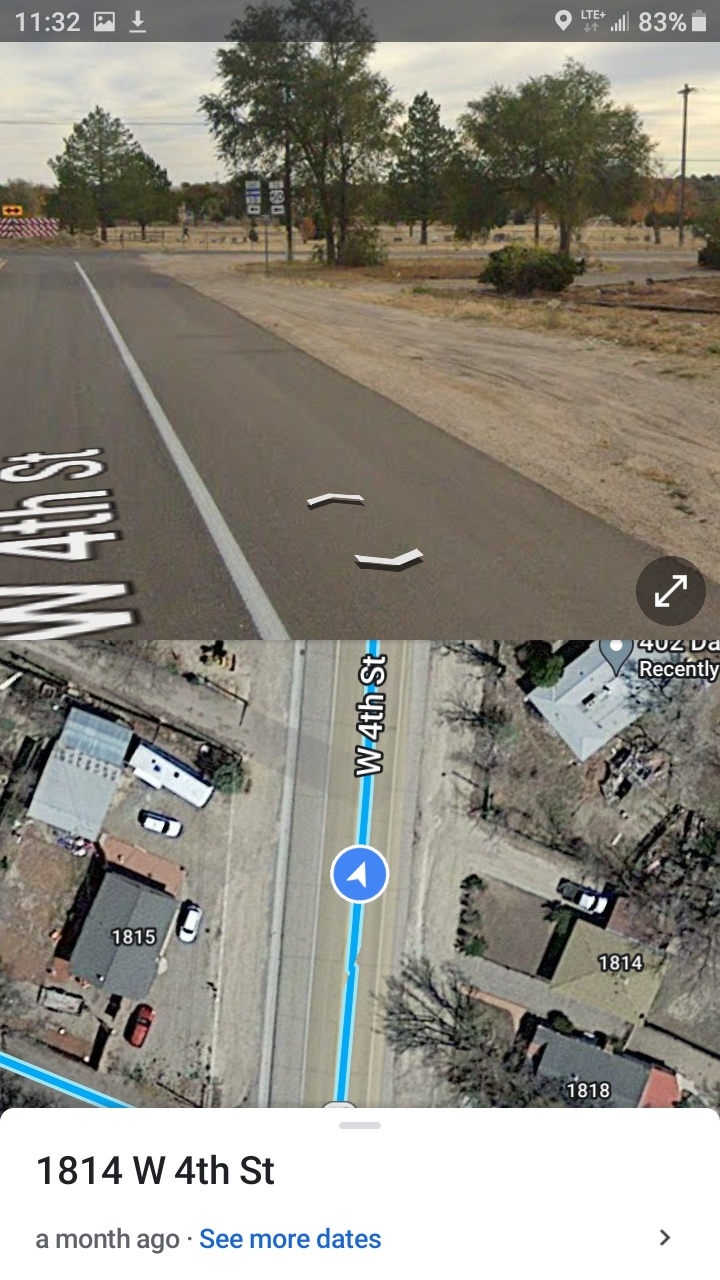Move forward along W 4th St

[x=335, y=499]
